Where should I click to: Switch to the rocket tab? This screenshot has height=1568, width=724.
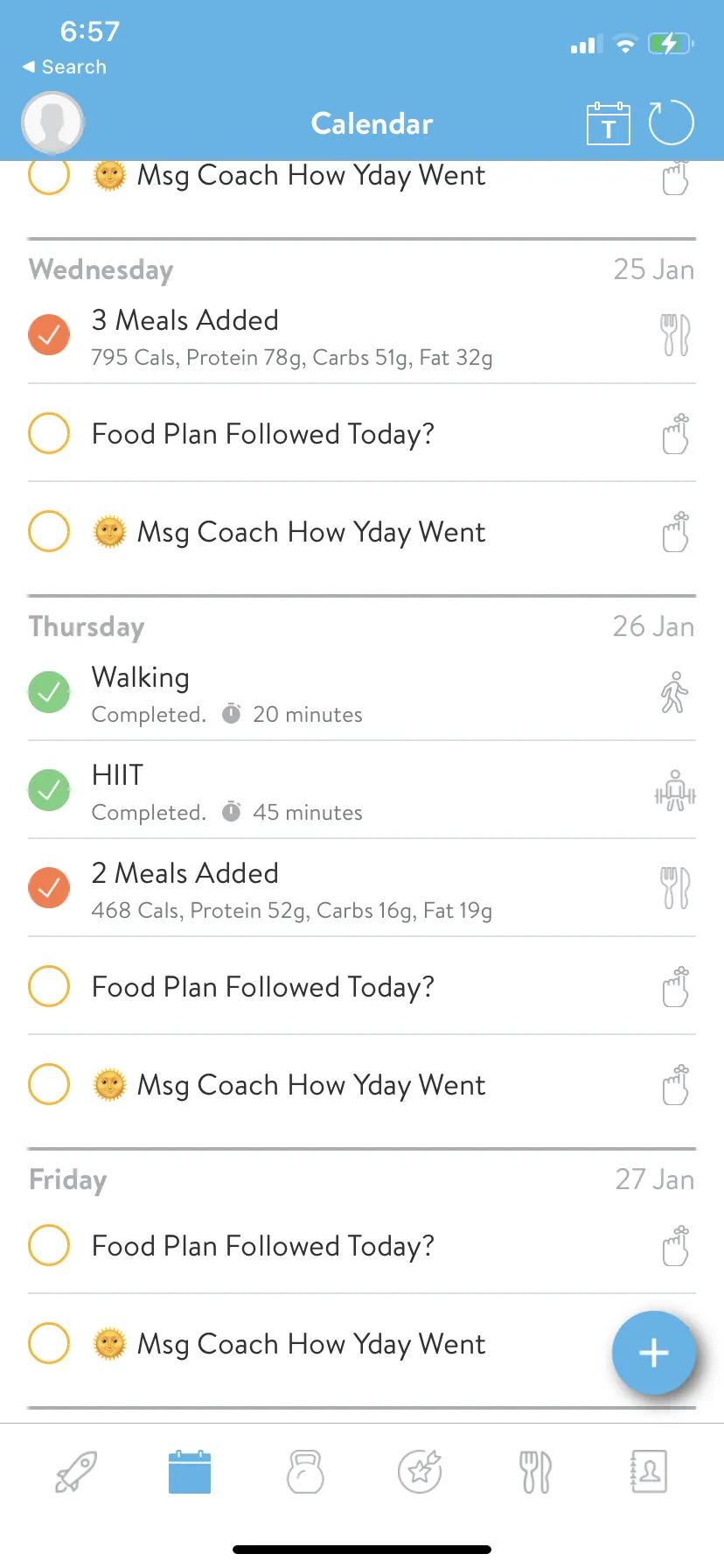[76, 1472]
